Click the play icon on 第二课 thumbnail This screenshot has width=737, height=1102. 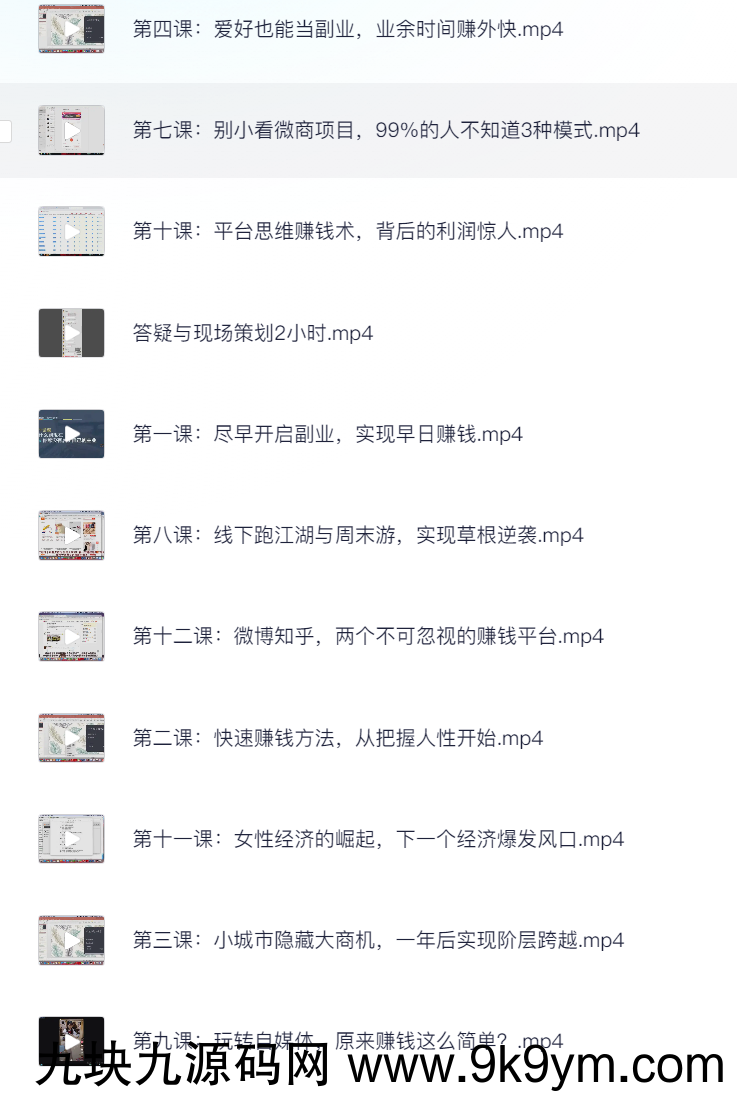pos(70,738)
